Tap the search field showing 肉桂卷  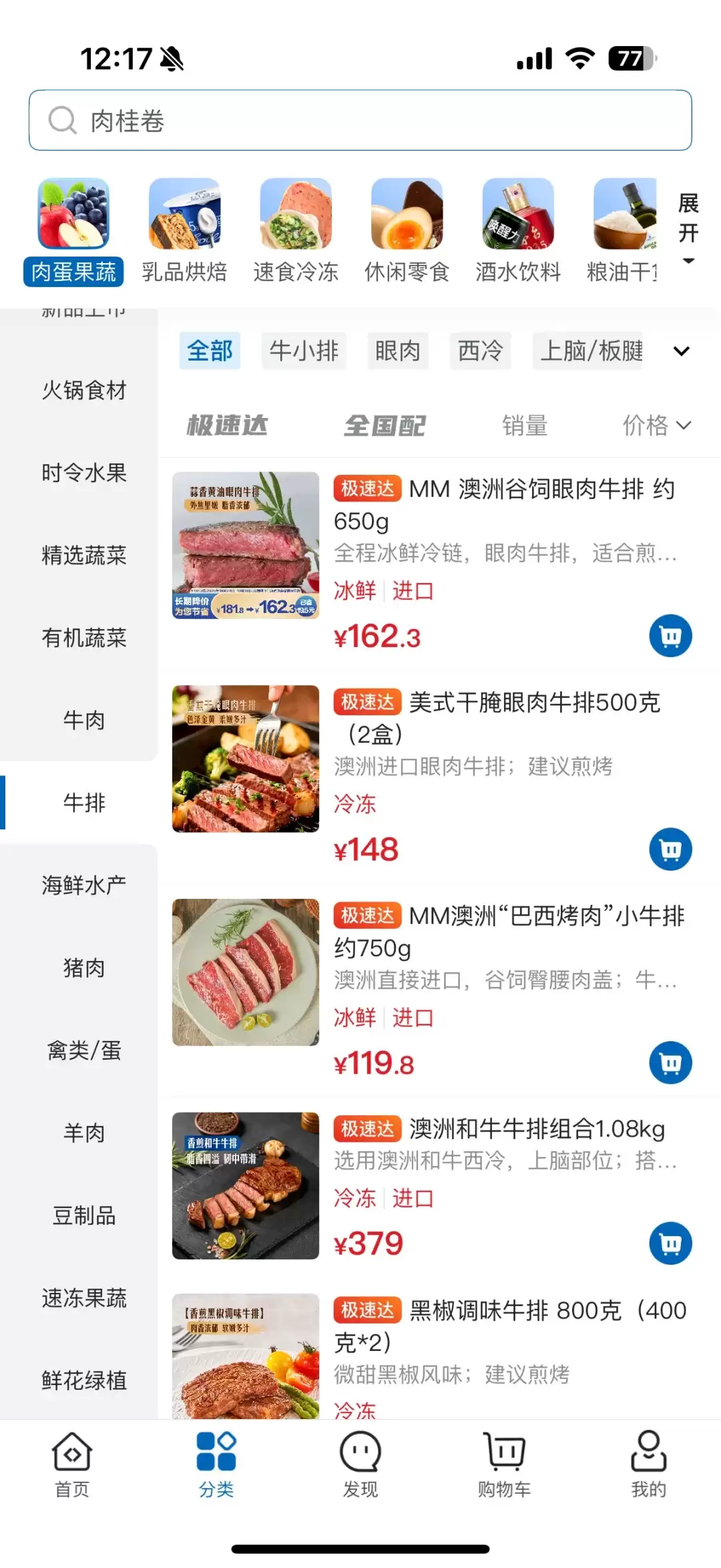pos(360,122)
